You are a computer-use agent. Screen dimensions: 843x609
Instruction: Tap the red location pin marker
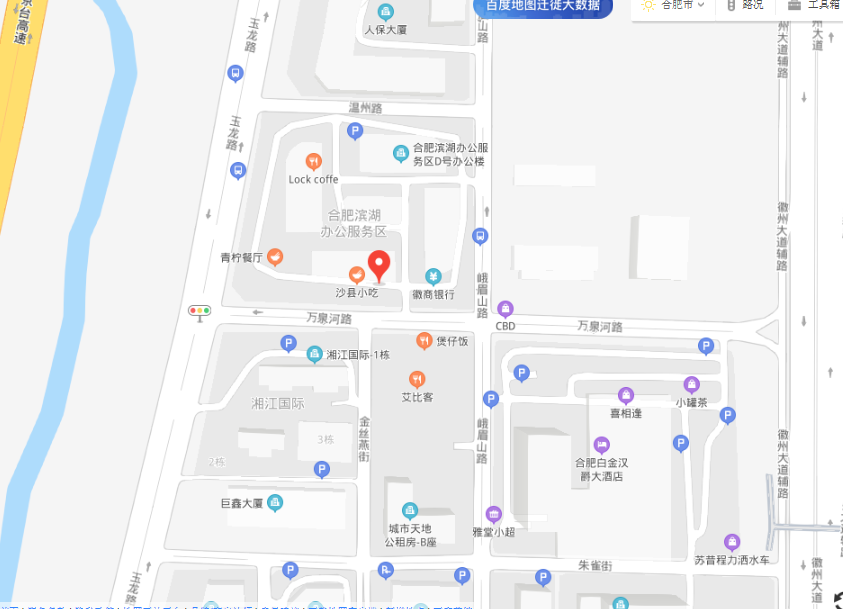[x=379, y=266]
